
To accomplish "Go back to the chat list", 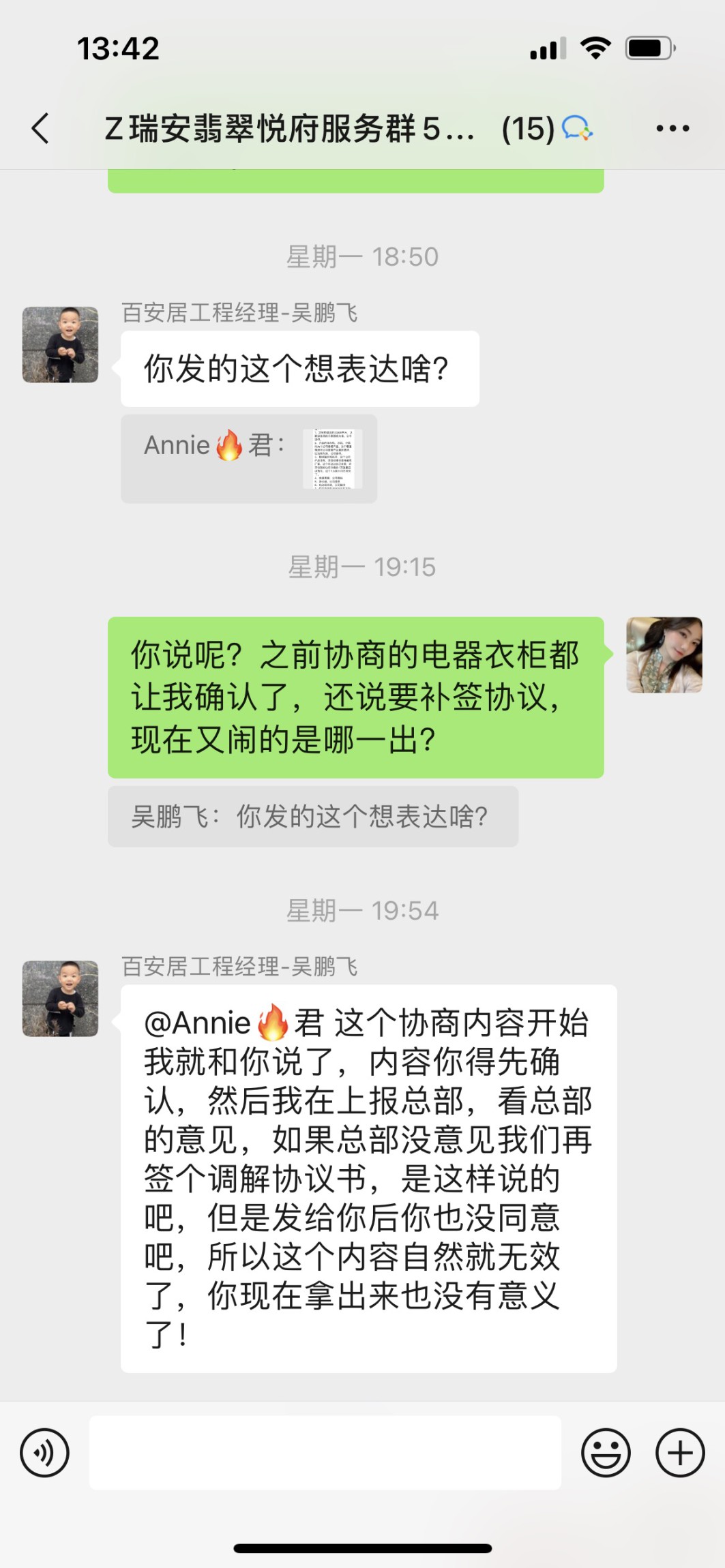I will [41, 128].
